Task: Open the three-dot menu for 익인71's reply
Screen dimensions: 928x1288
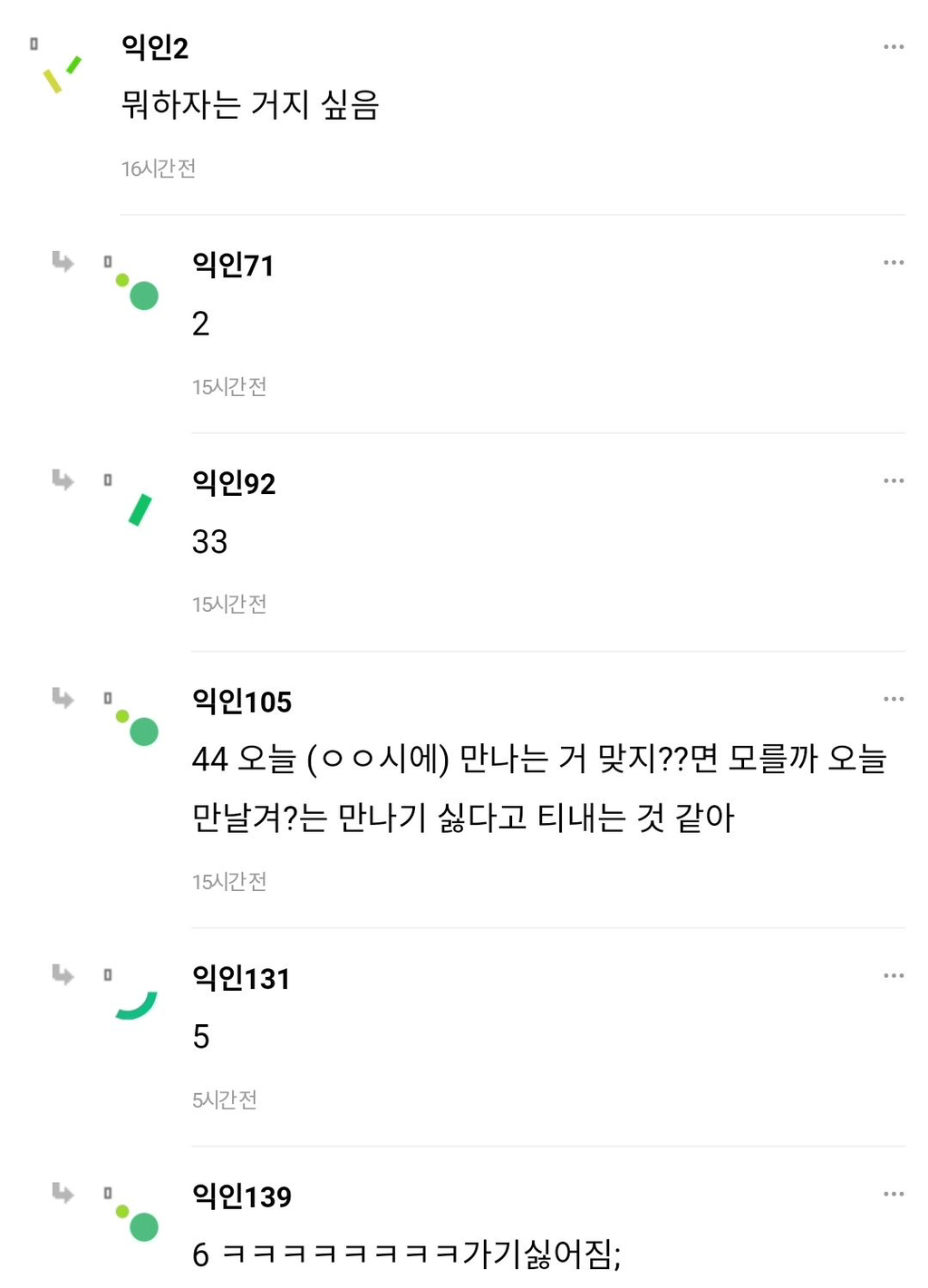Action: click(894, 262)
